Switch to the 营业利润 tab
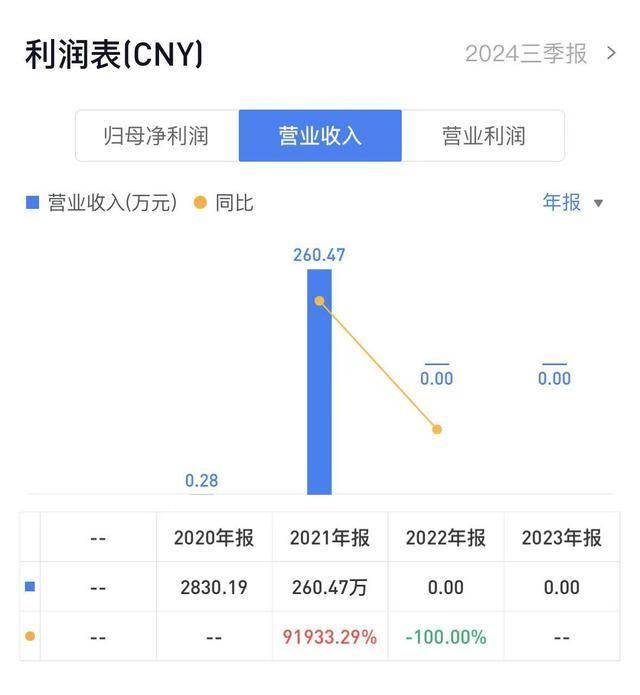Viewport: 640px width, 695px height. coord(483,136)
